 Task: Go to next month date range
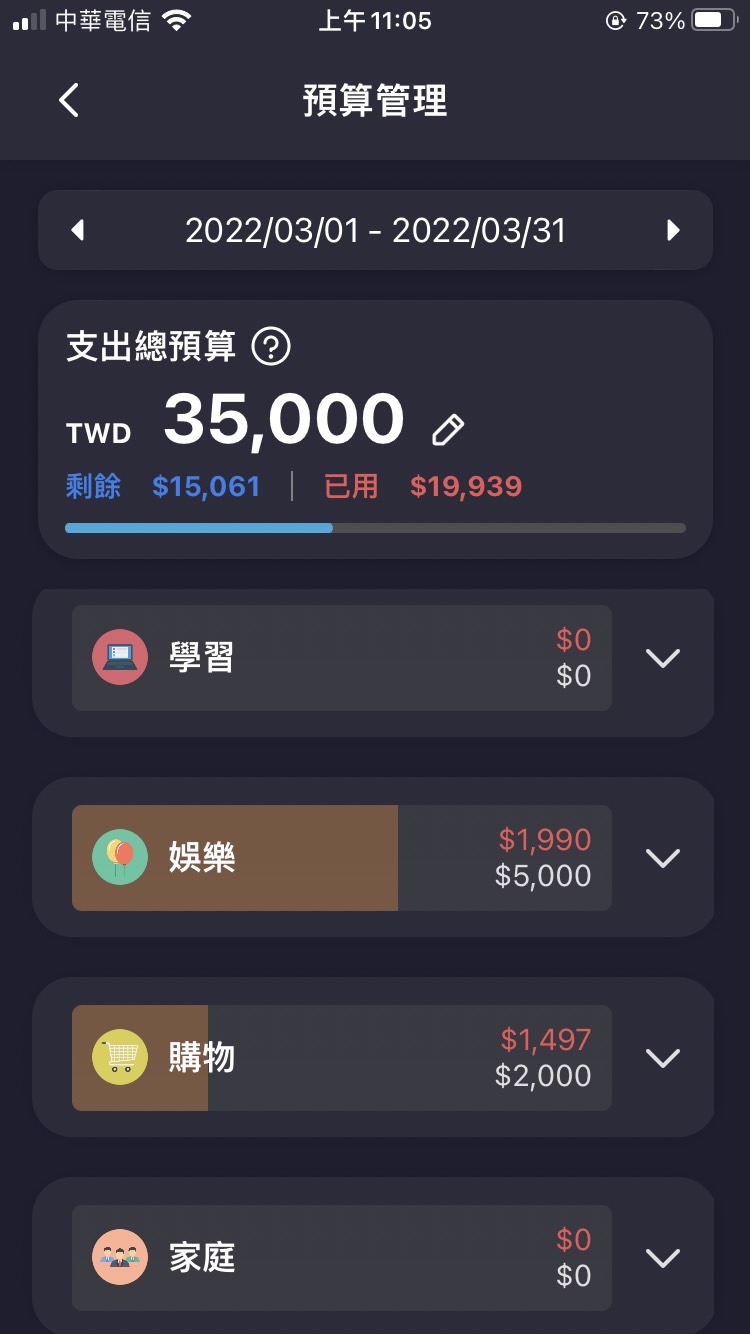[673, 231]
